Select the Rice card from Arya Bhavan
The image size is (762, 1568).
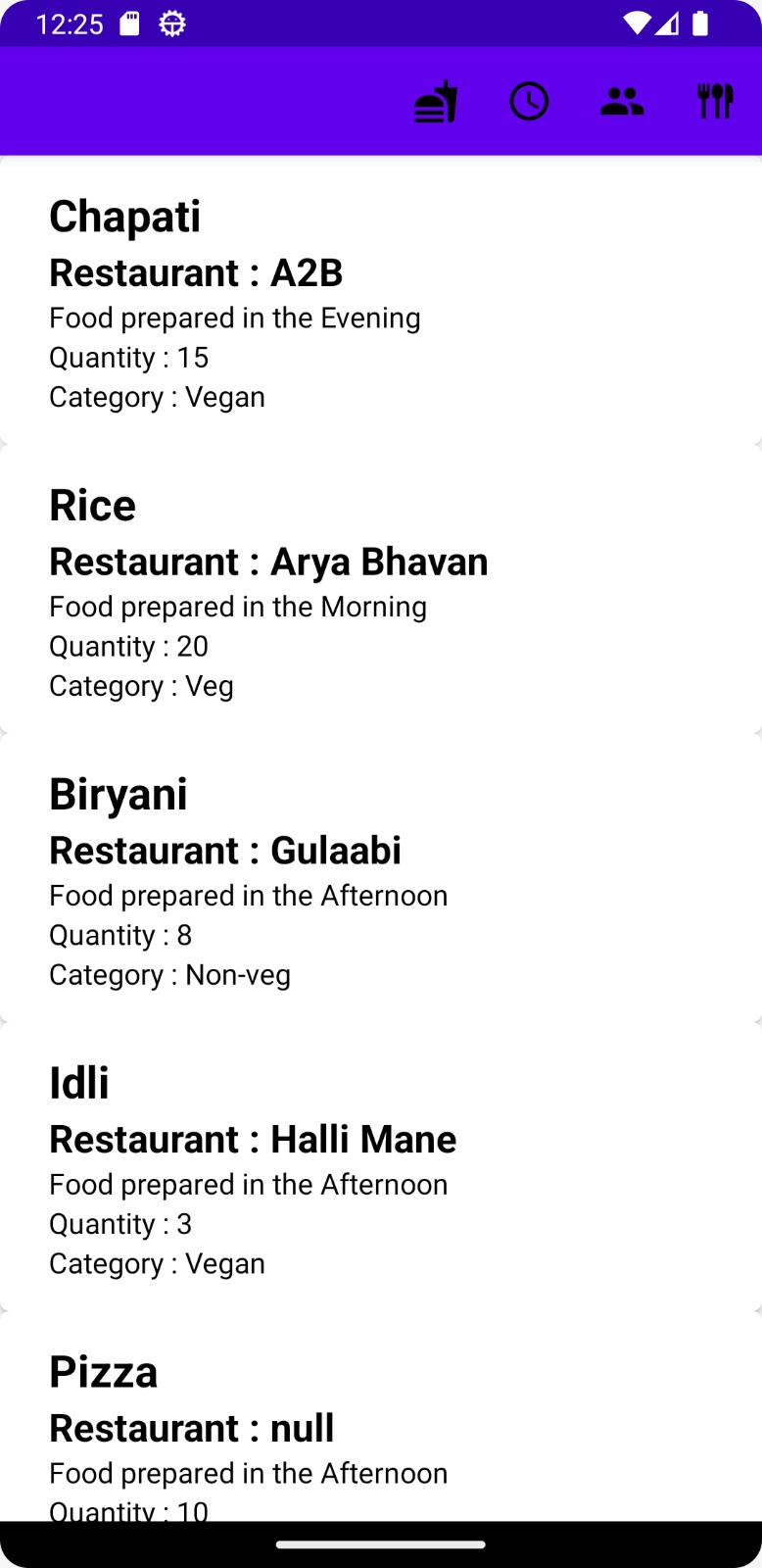(380, 591)
